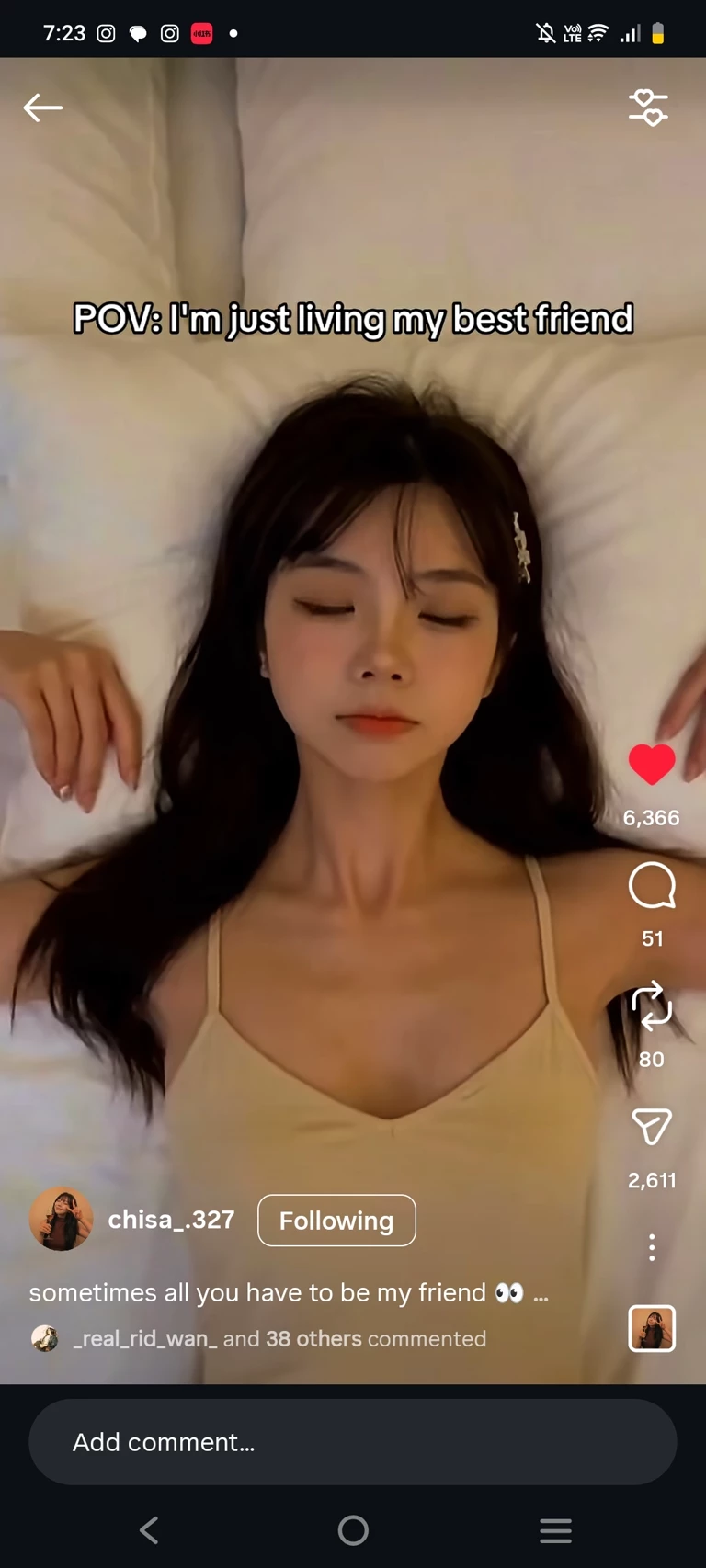706x1568 pixels.
Task: Repost this reel
Action: pyautogui.click(x=652, y=1006)
